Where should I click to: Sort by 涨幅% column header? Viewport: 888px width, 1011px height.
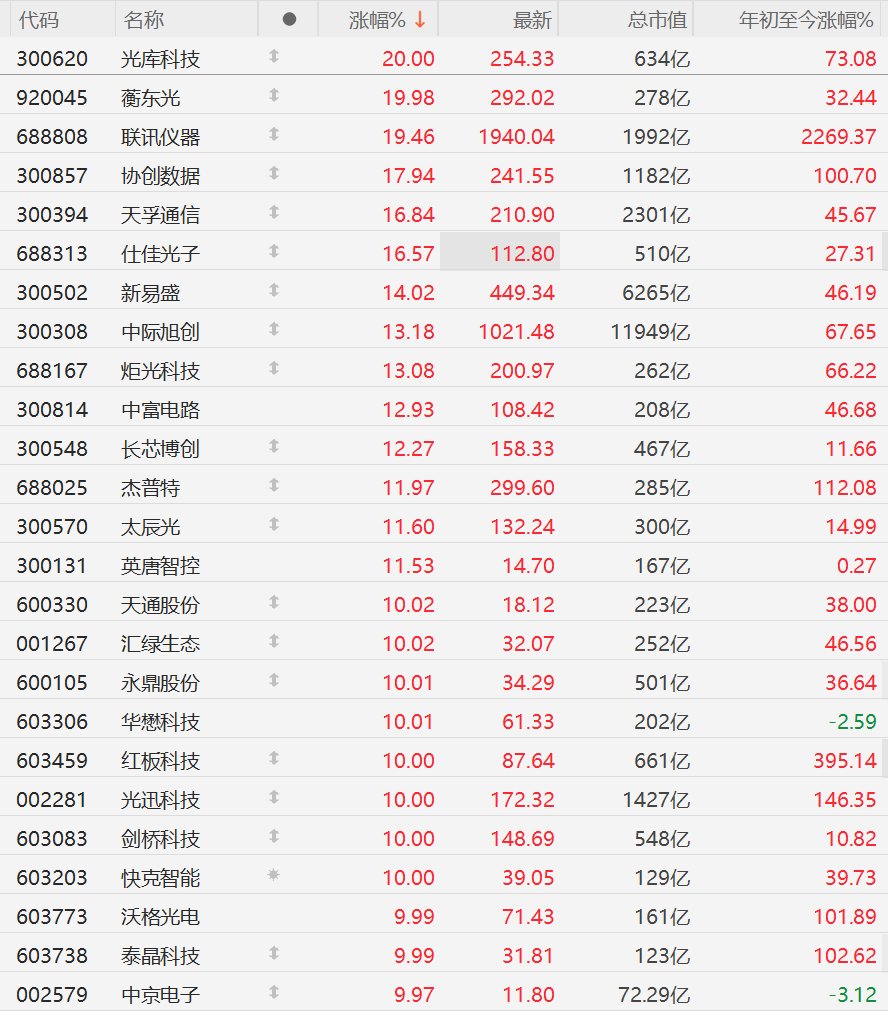click(x=379, y=19)
